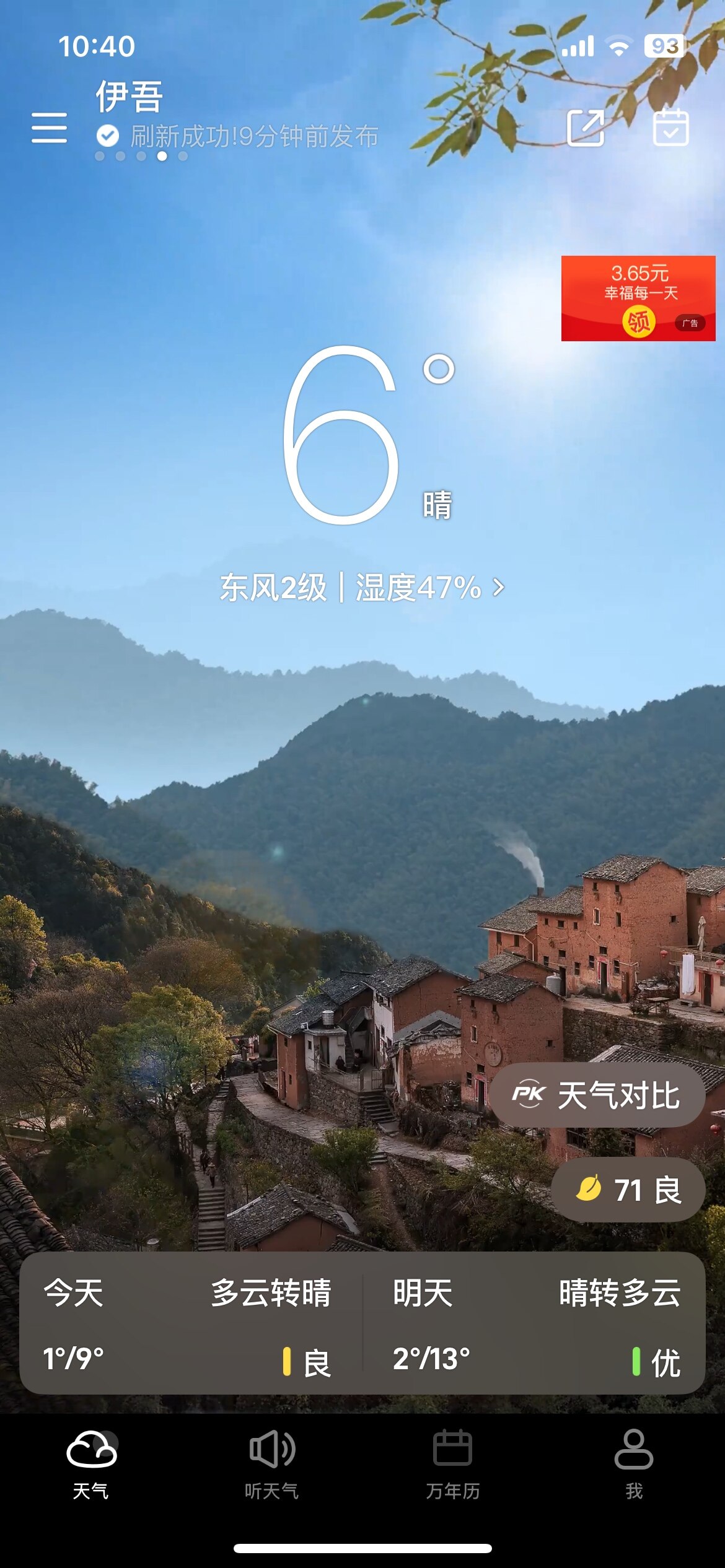
Task: Open the calendar check-in icon
Action: (670, 128)
